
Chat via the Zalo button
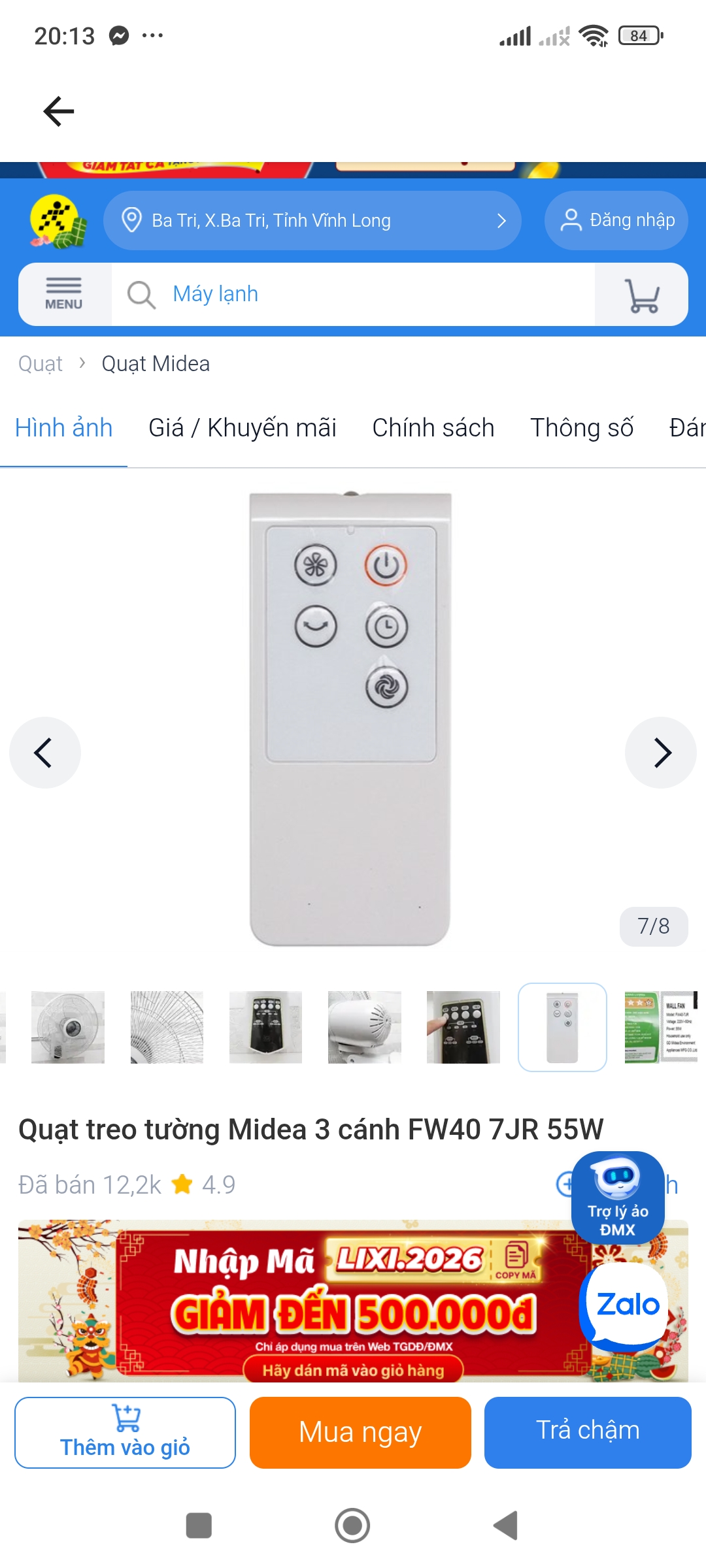pos(627,1305)
